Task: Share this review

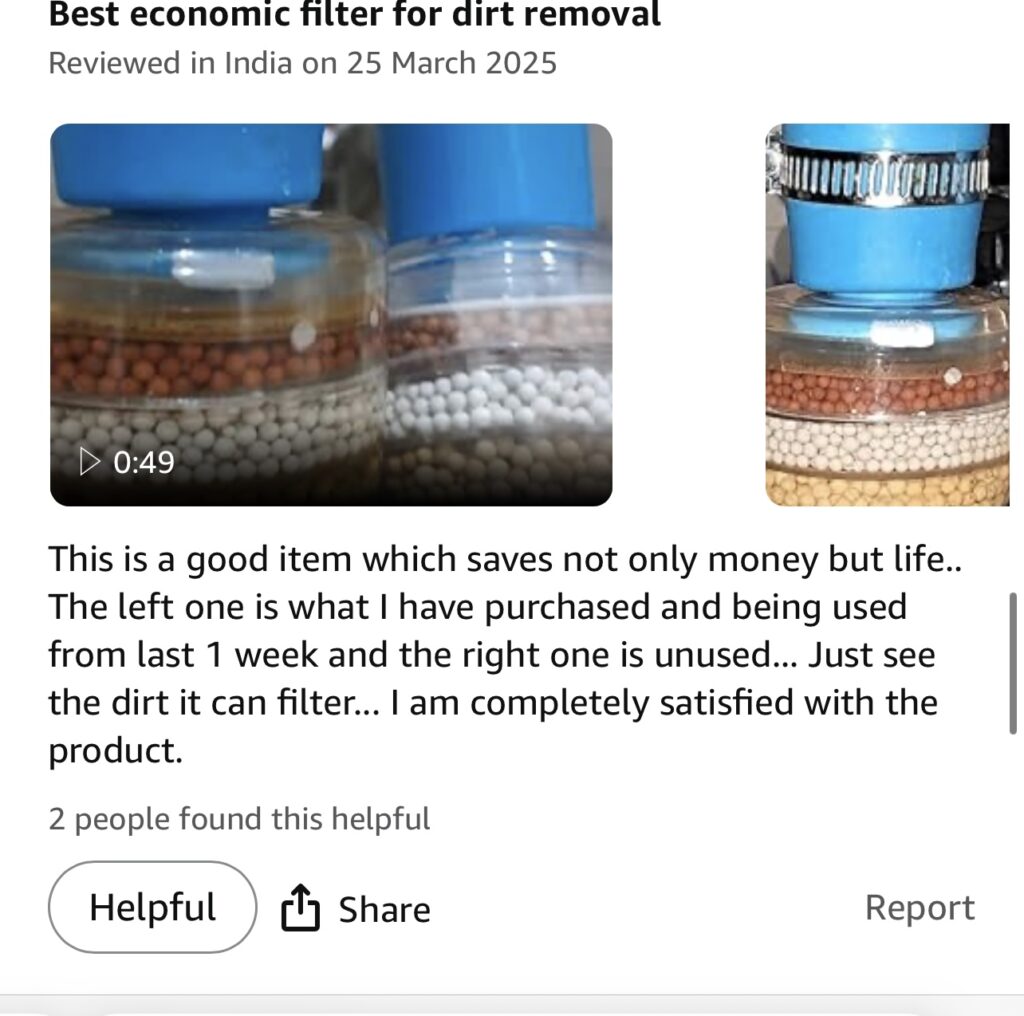Action: pos(357,909)
